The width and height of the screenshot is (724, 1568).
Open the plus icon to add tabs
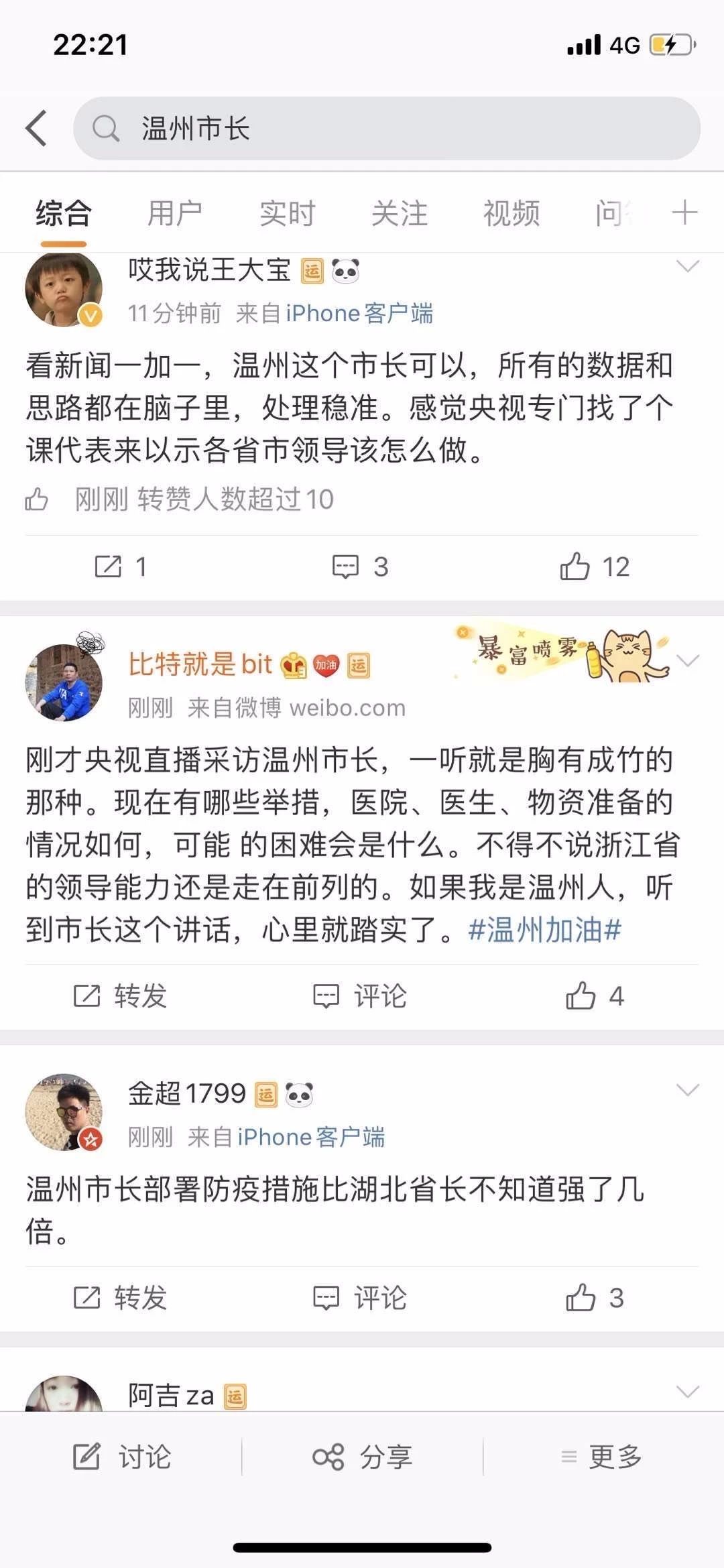684,214
